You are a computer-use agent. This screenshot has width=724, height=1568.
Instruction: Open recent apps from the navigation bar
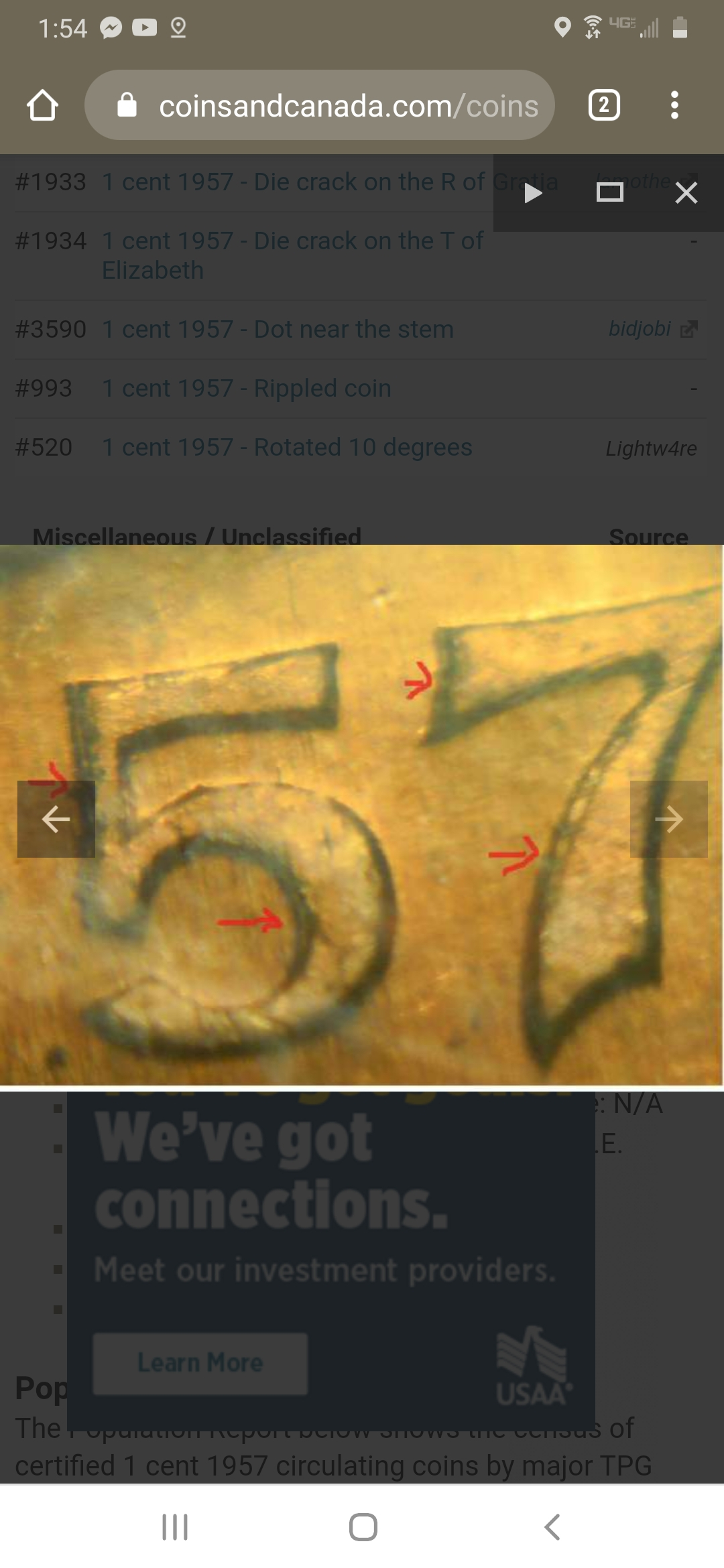tap(175, 1527)
